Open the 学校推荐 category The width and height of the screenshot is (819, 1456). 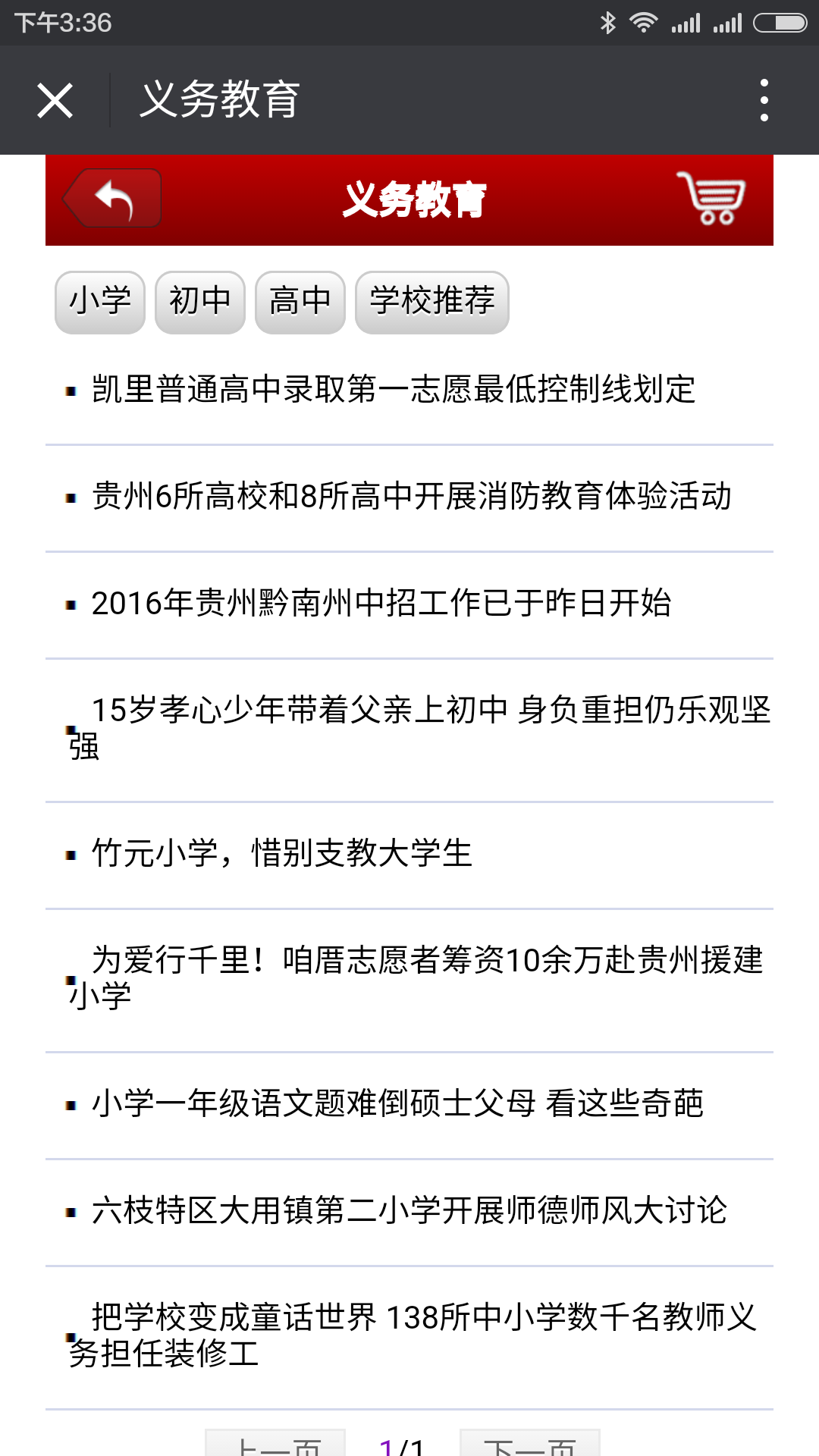[431, 301]
